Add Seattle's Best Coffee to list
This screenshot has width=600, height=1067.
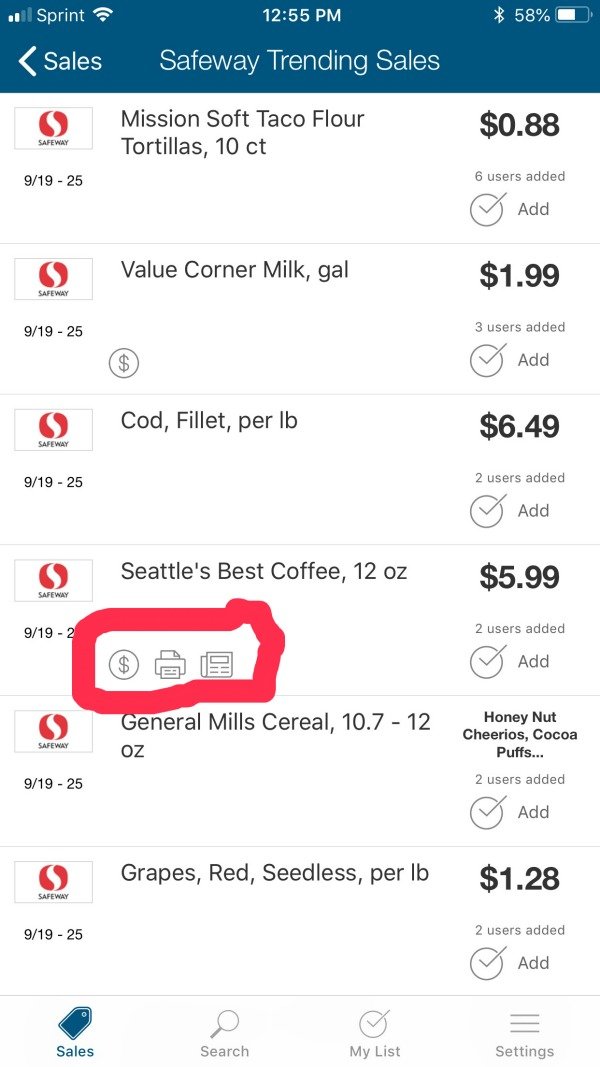click(x=510, y=661)
